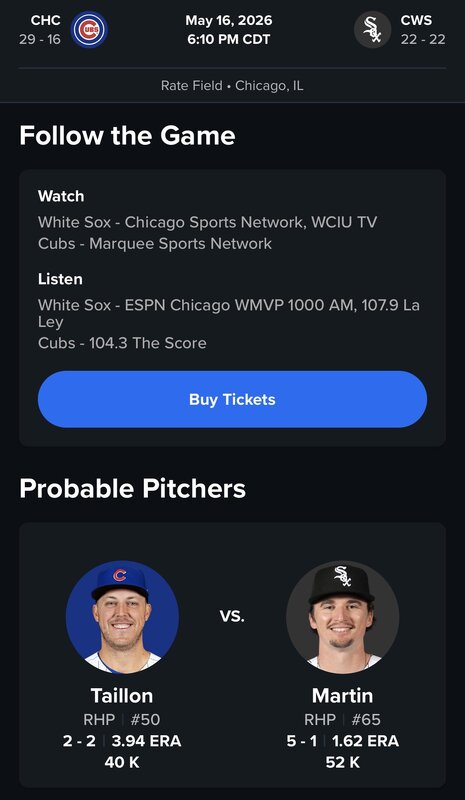Tap the Buy Tickets button

click(x=232, y=399)
